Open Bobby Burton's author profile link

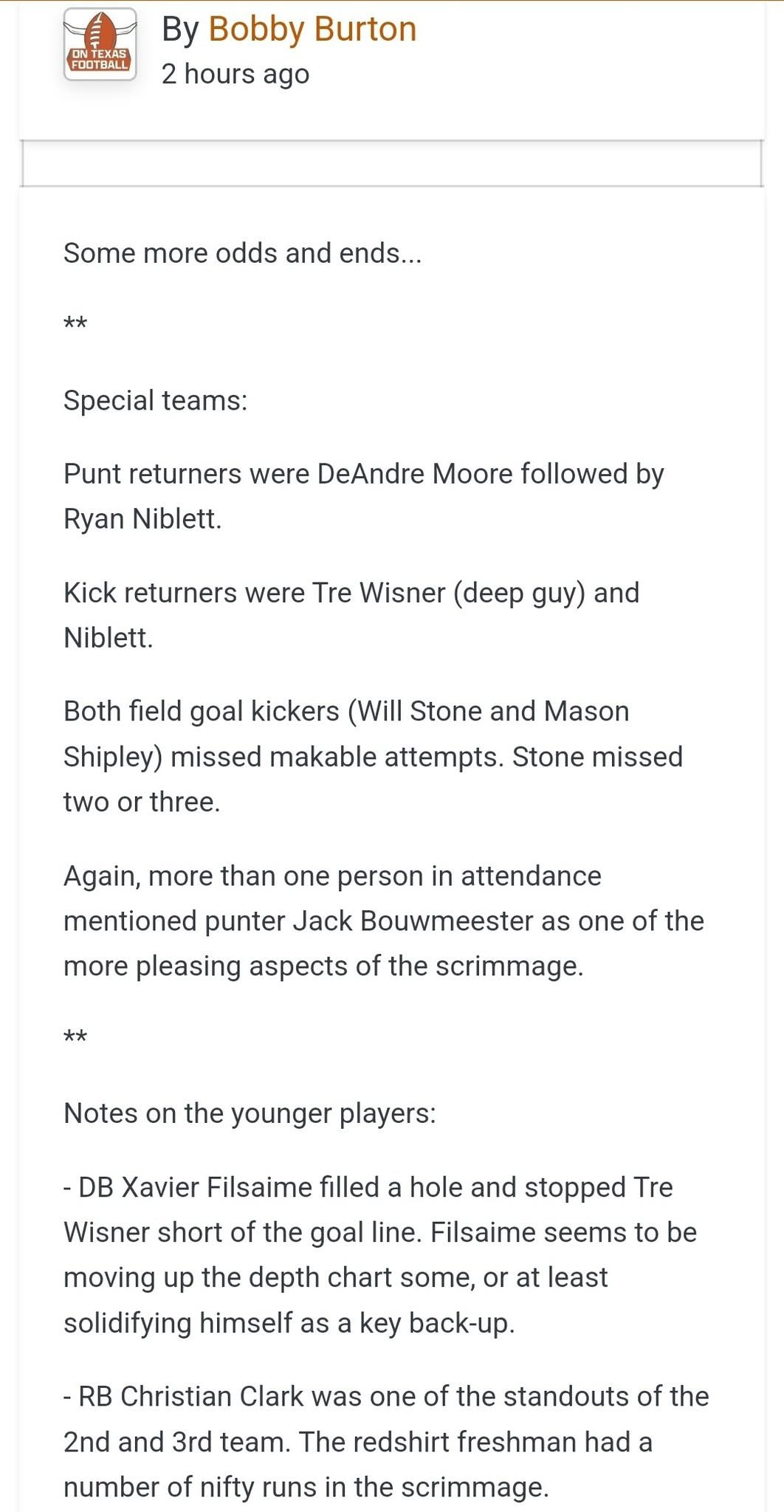(x=312, y=30)
